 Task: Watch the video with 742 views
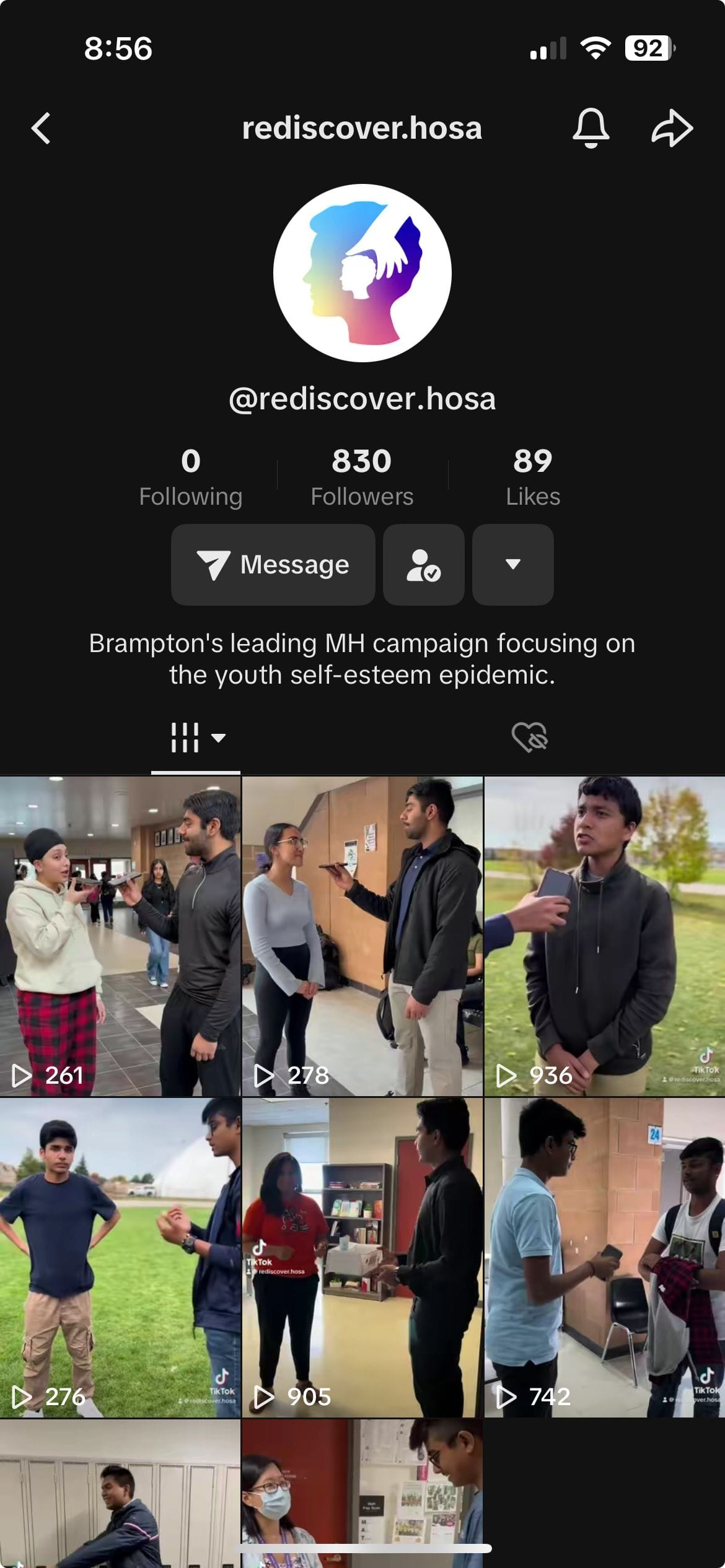[x=604, y=1257]
